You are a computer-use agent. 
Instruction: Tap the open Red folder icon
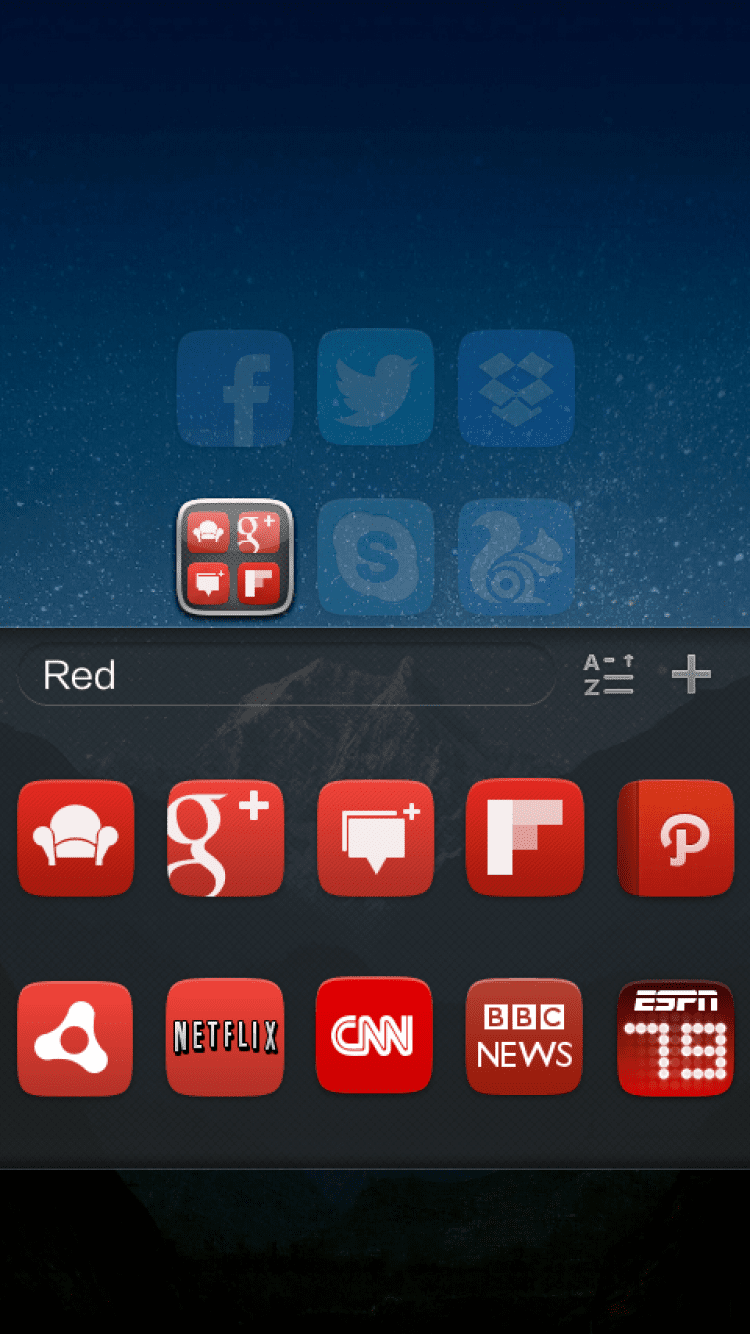tap(235, 556)
